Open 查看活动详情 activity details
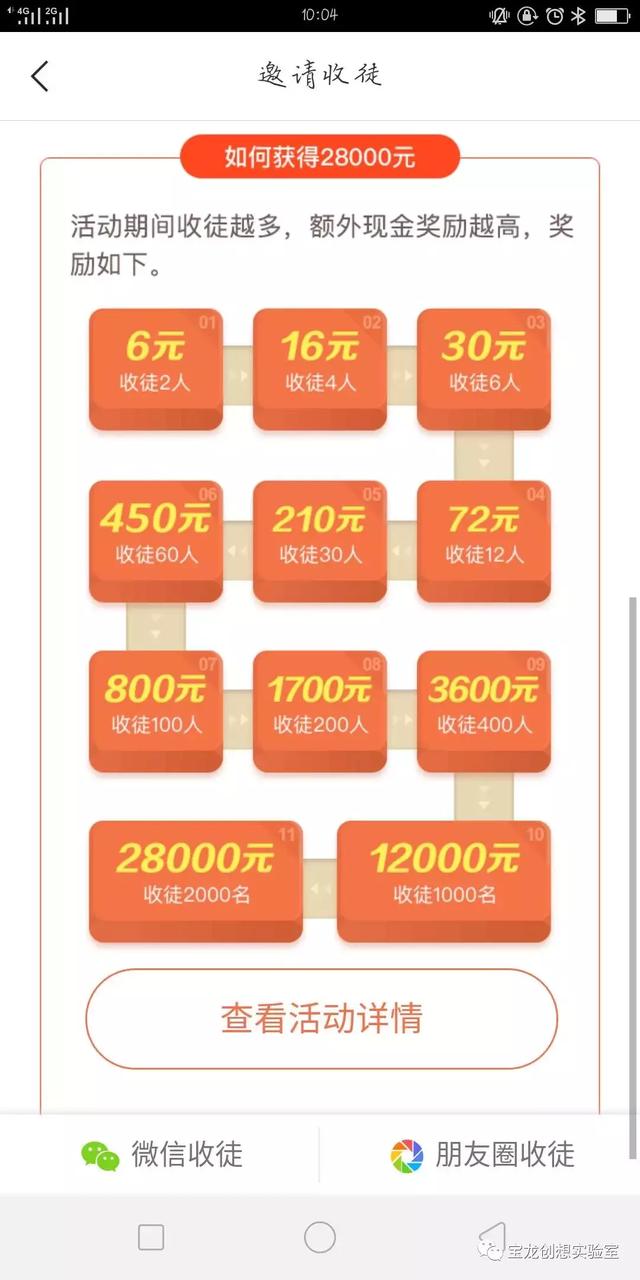640x1280 pixels. [x=321, y=1018]
